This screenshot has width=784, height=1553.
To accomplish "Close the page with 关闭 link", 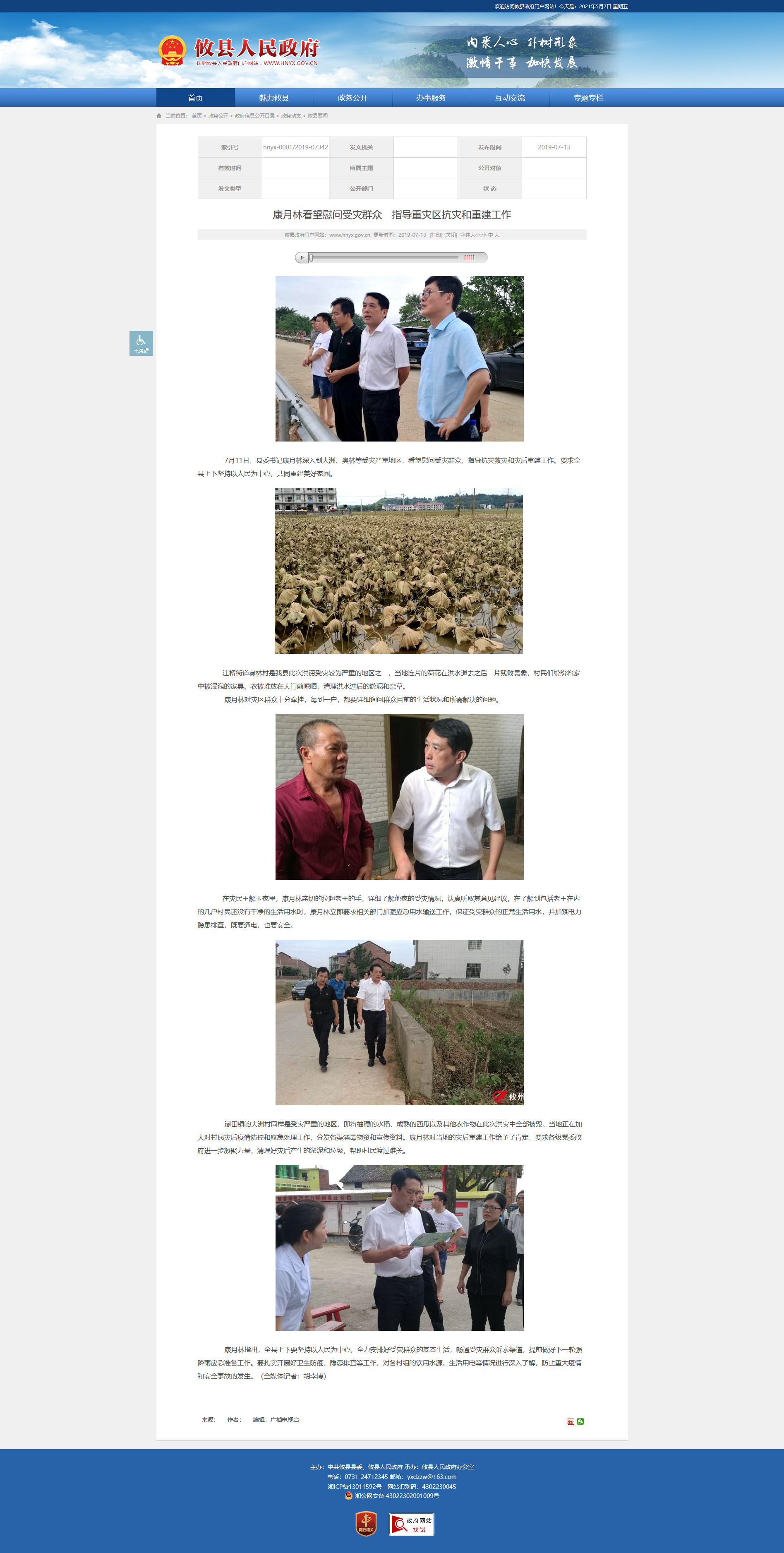I will tap(451, 235).
